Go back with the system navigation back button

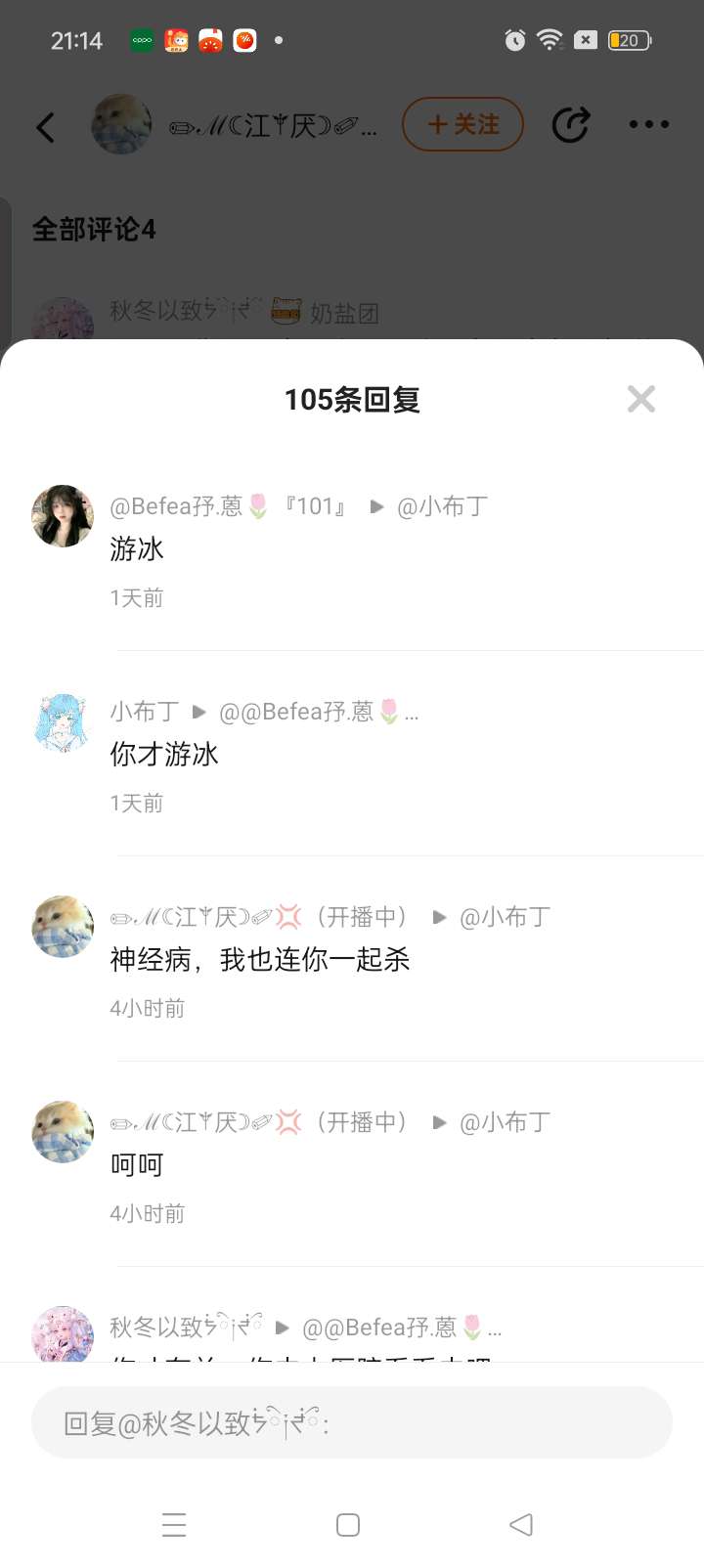[521, 1525]
